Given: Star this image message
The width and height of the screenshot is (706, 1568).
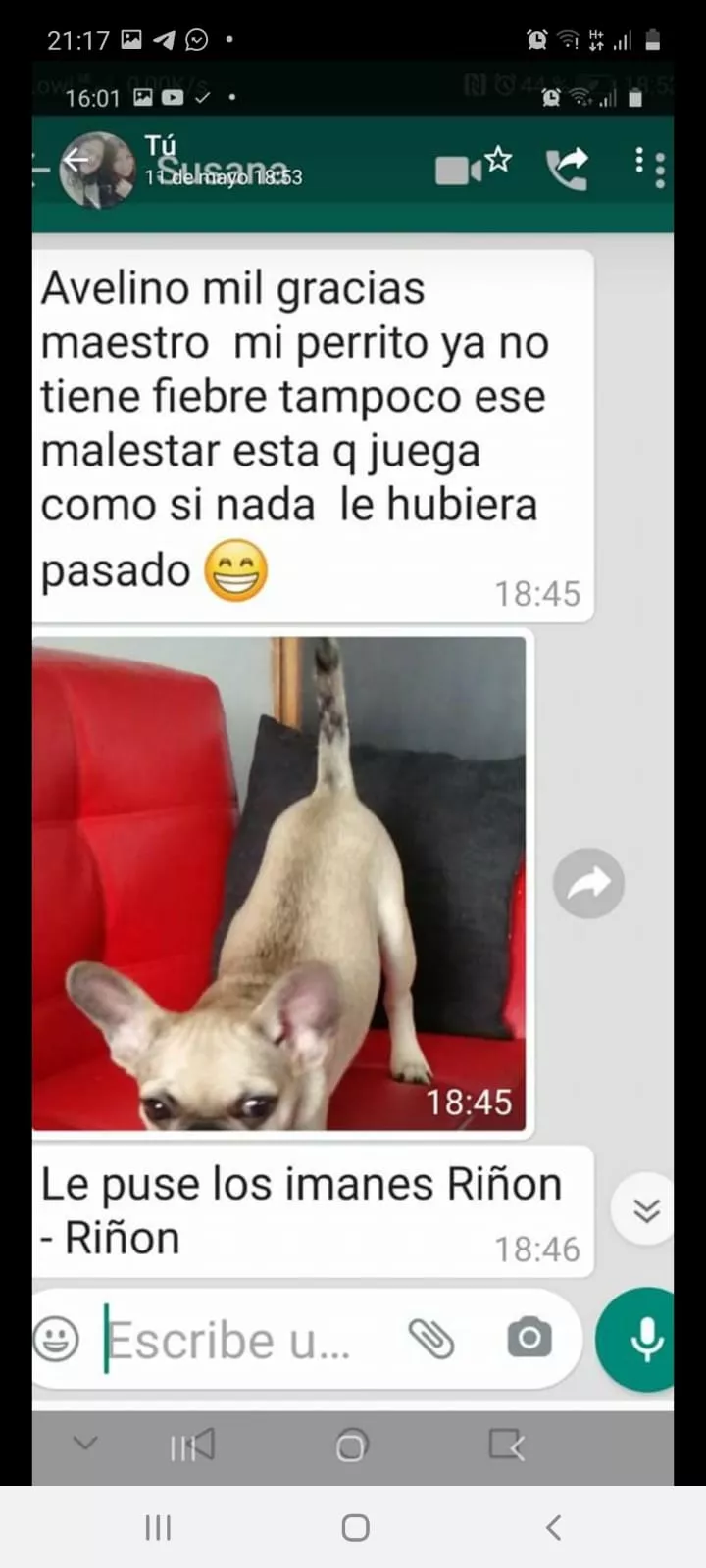Looking at the screenshot, I should (499, 159).
